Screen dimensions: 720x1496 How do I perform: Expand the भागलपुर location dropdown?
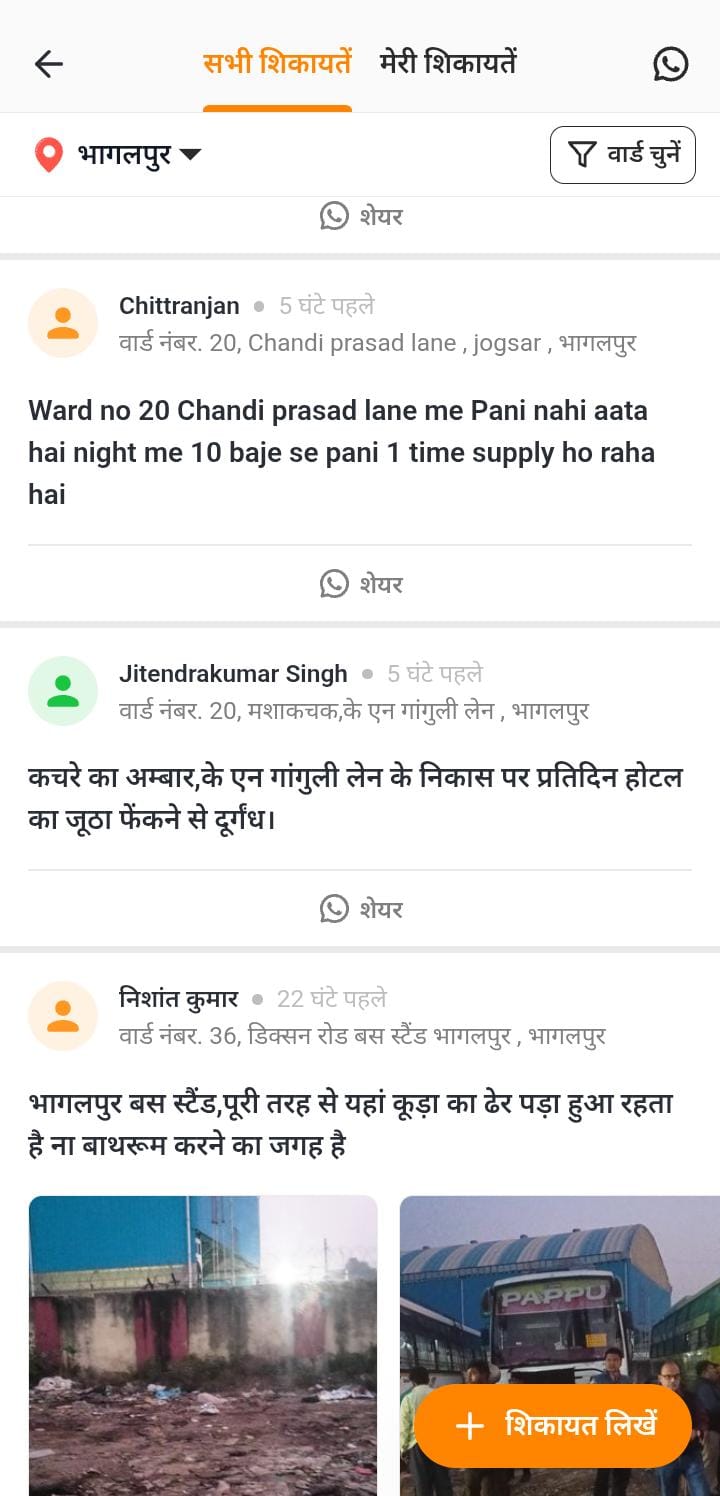click(118, 155)
